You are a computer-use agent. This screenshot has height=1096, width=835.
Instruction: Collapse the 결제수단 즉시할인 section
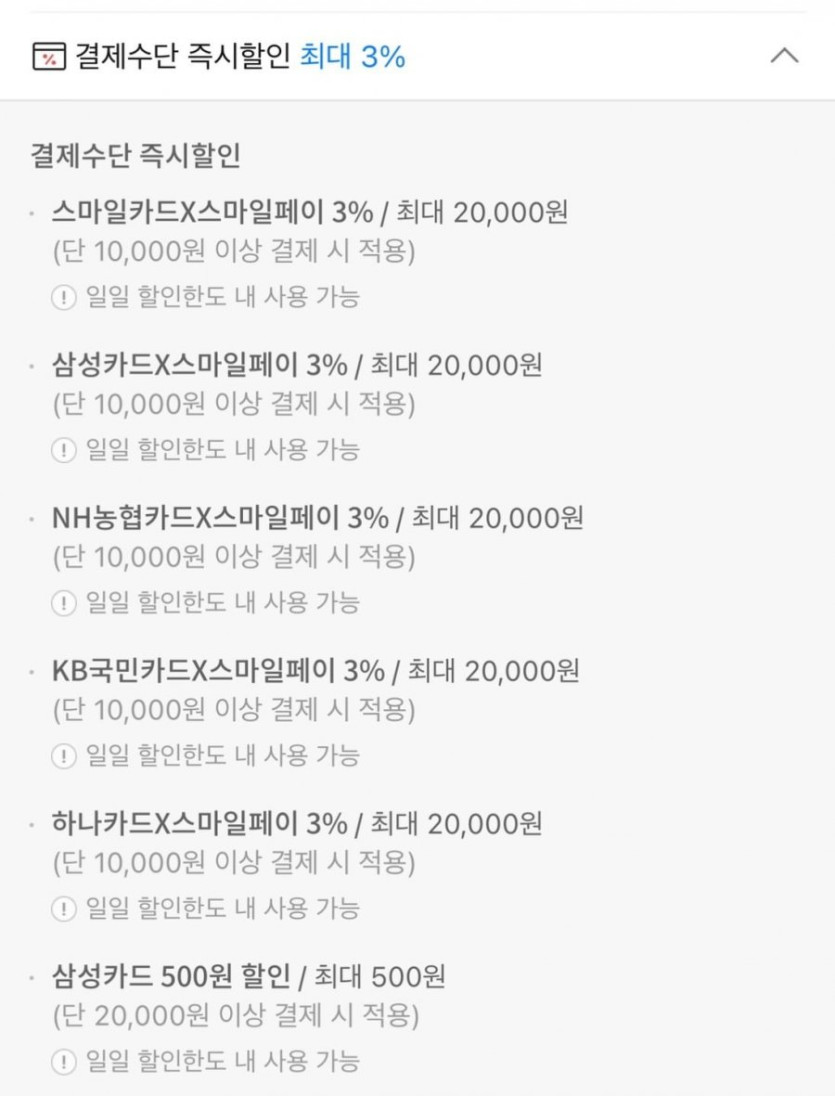point(784,56)
